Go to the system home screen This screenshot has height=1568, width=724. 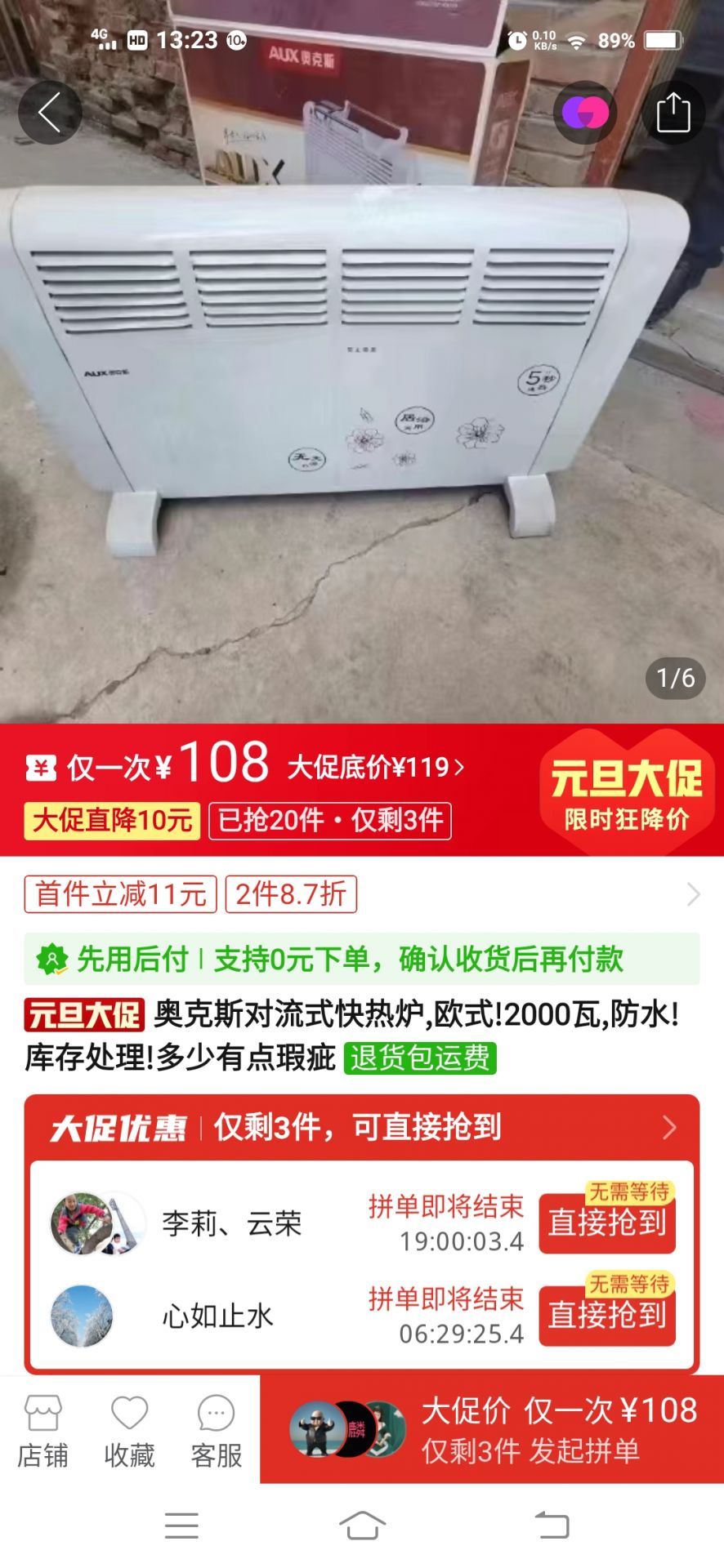(362, 1524)
